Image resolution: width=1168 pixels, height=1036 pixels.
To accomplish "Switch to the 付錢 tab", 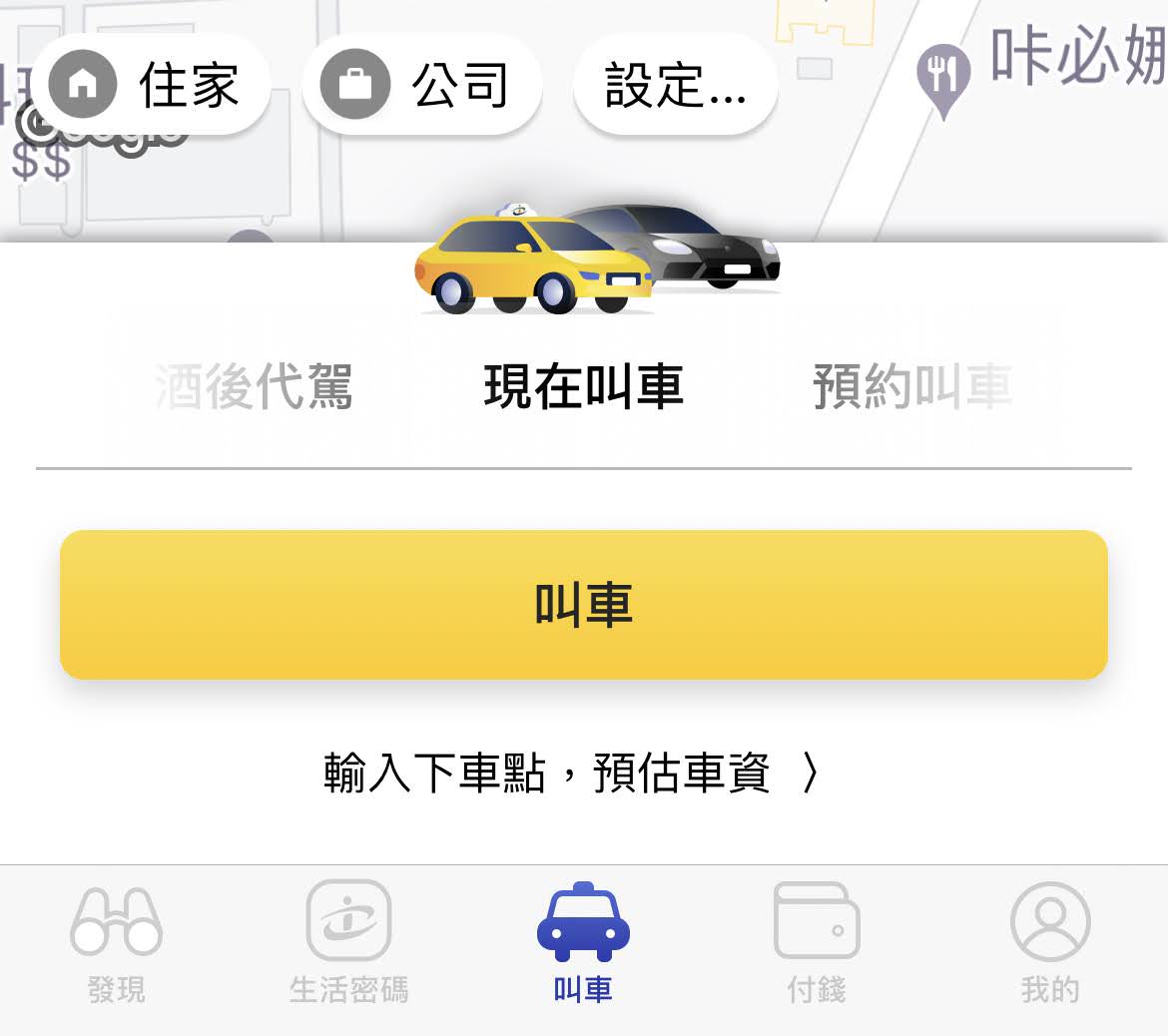I will [x=817, y=944].
